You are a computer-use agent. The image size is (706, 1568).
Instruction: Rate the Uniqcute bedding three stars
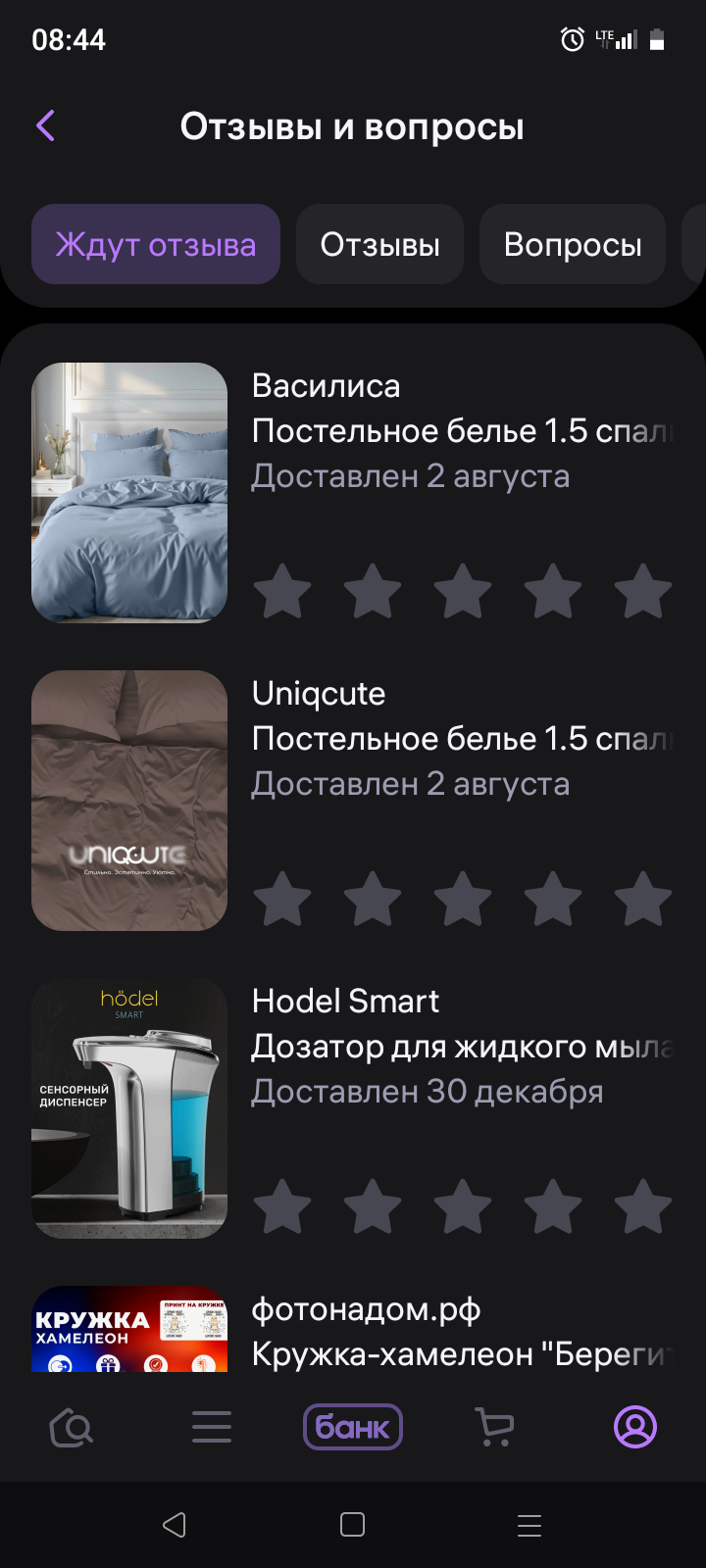pyautogui.click(x=463, y=899)
